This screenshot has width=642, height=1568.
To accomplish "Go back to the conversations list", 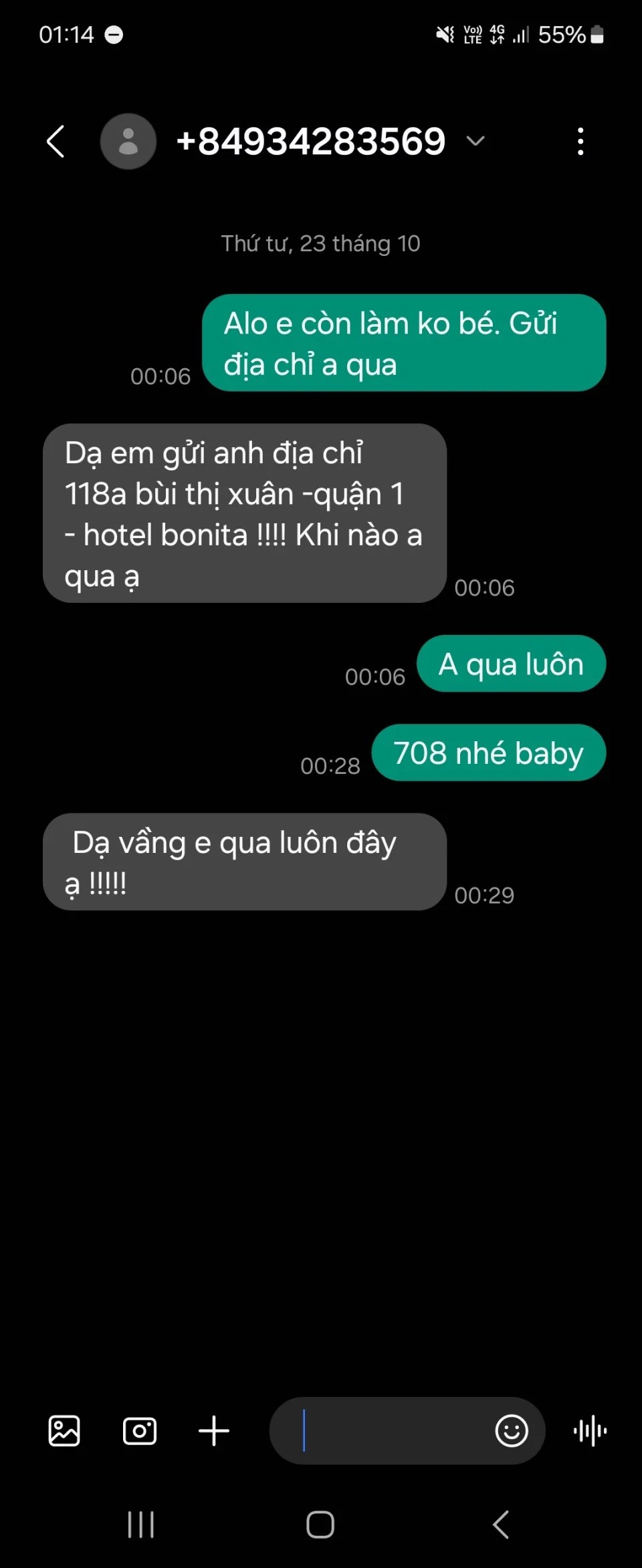I will point(56,142).
